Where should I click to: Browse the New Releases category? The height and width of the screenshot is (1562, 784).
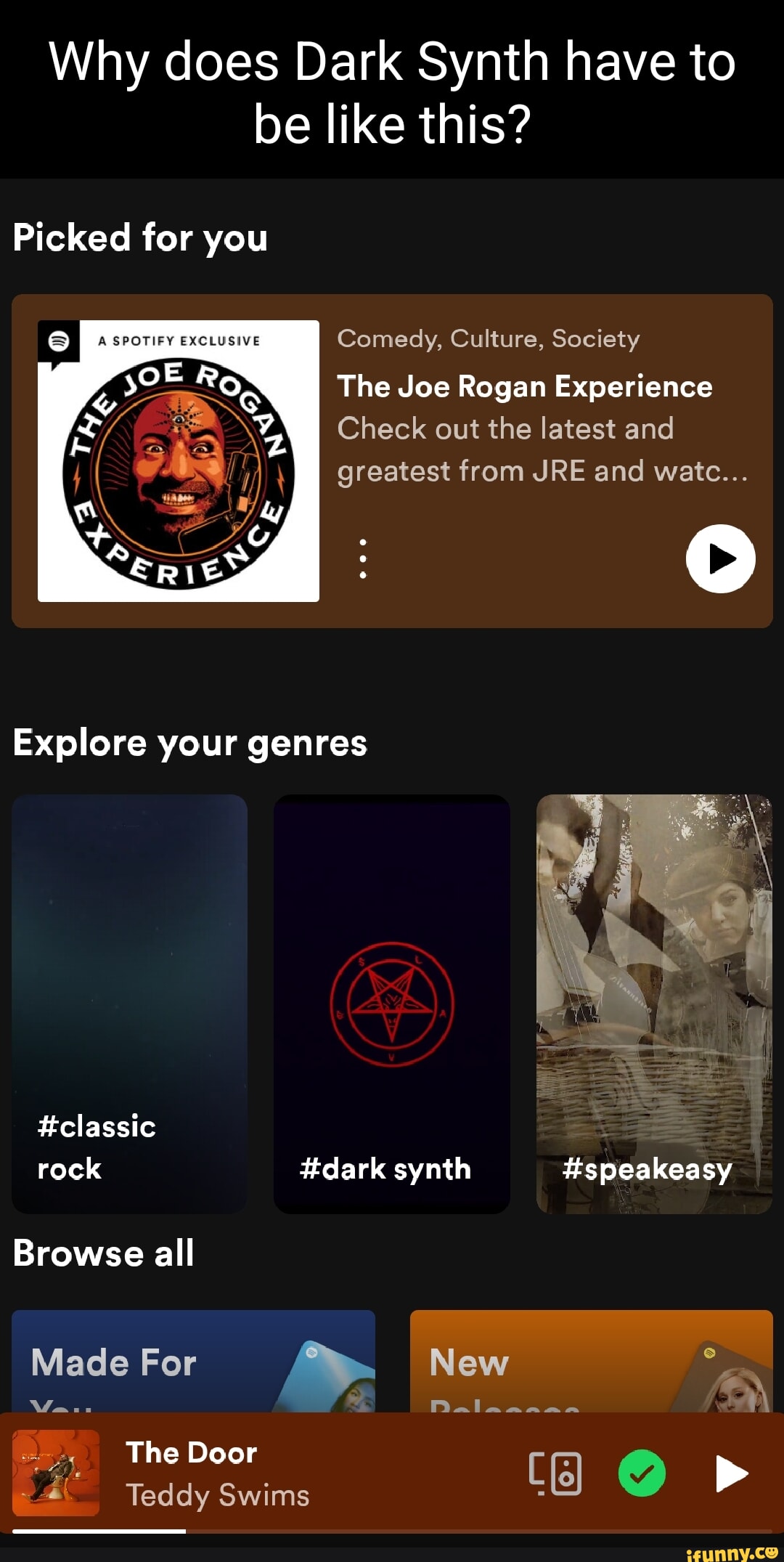(591, 1361)
